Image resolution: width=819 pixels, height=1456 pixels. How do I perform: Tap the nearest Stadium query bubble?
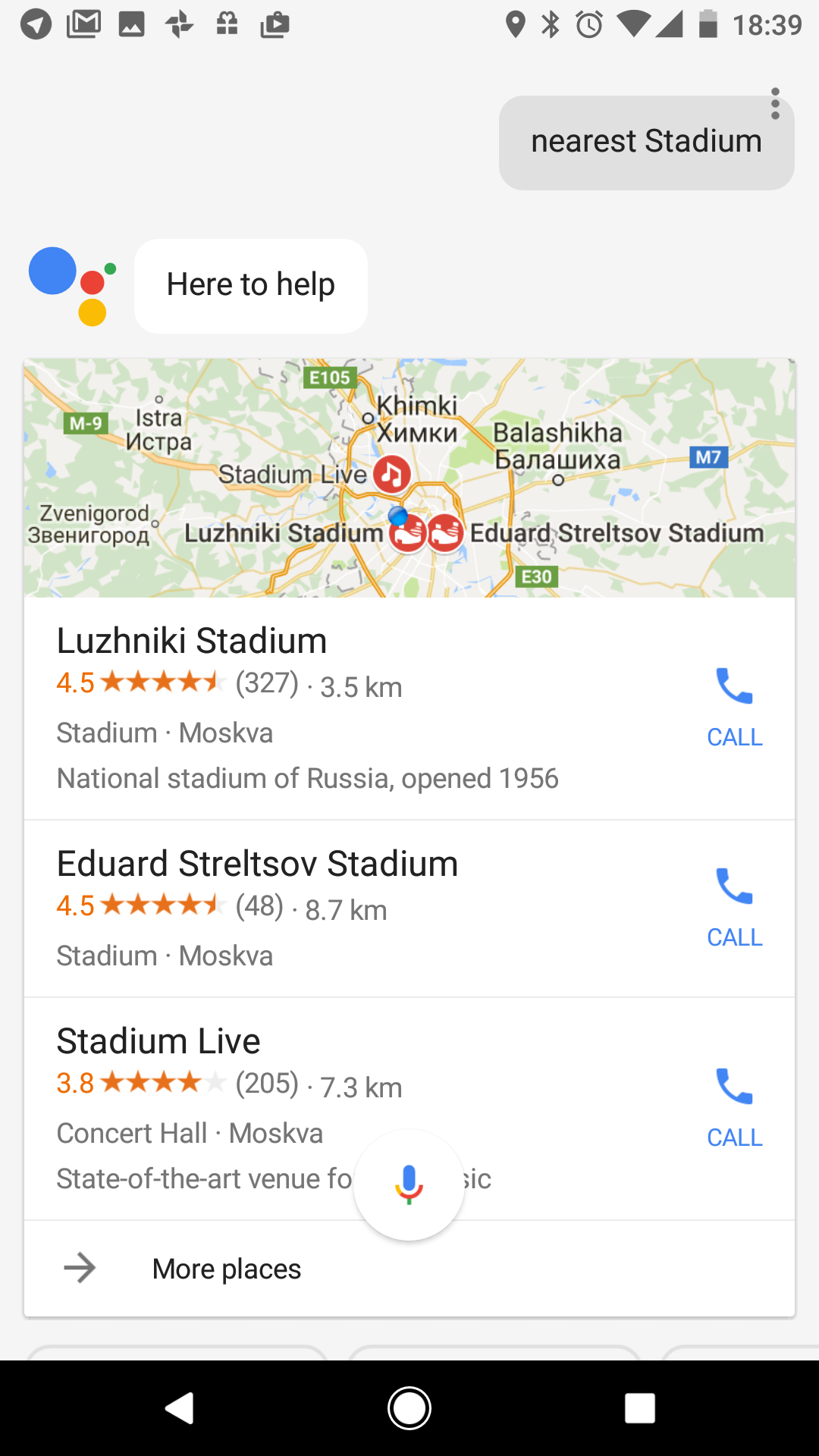click(645, 143)
